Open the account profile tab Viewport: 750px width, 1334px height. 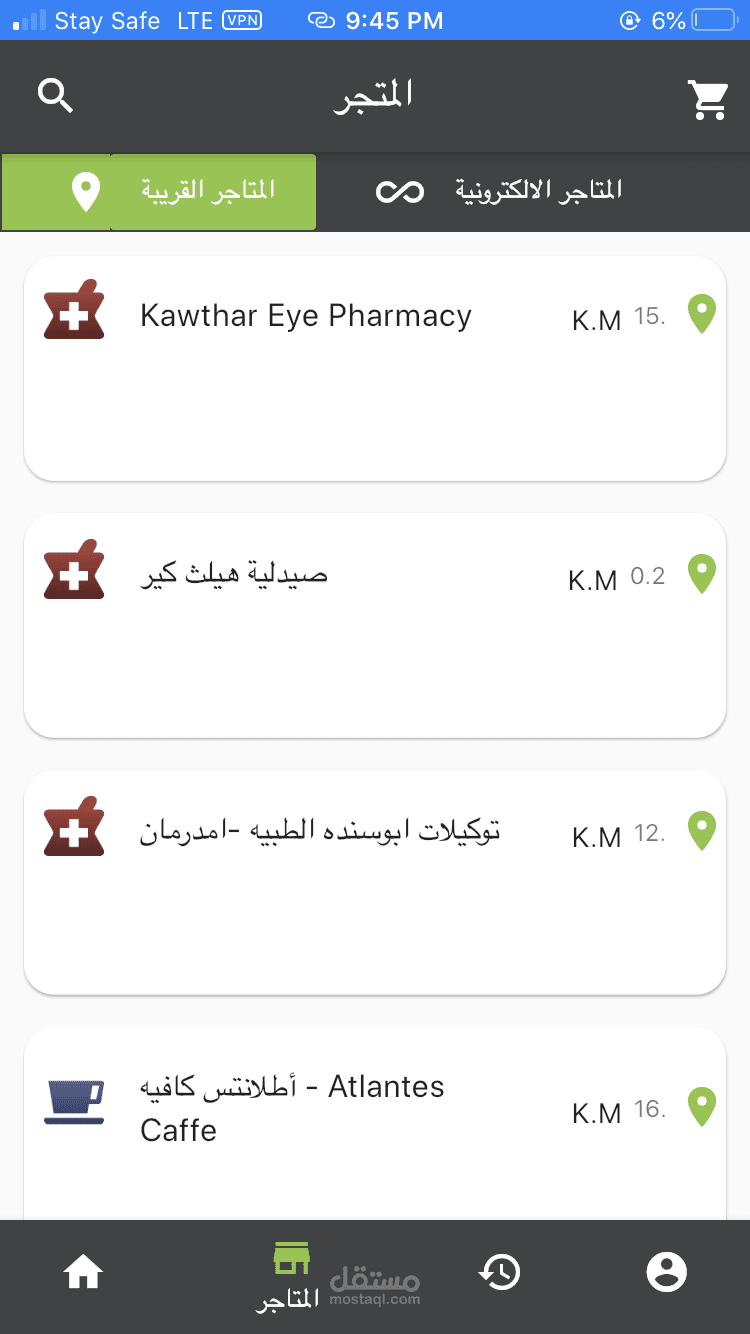666,1273
